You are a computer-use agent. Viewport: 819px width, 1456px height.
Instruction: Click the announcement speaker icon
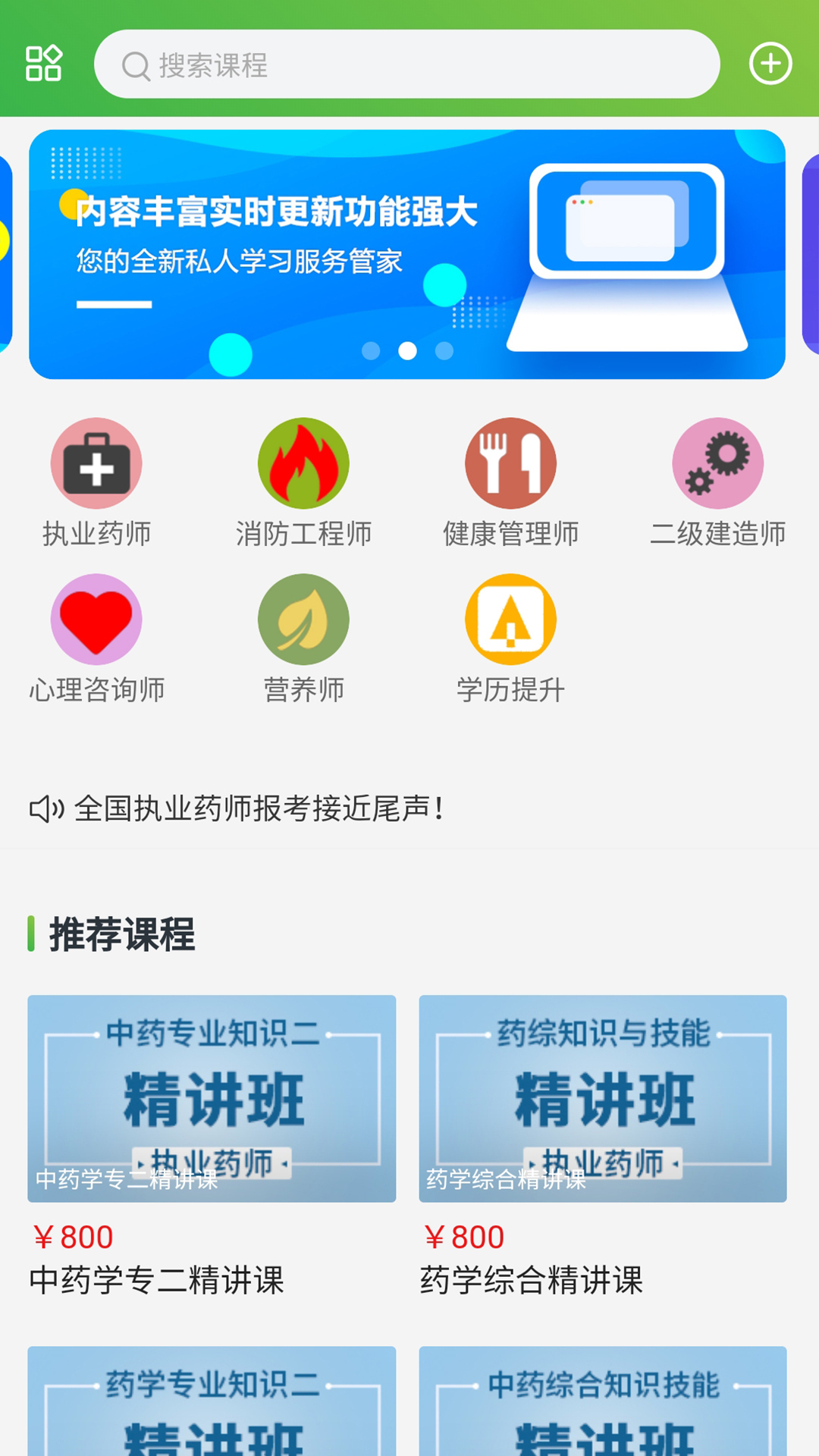pyautogui.click(x=45, y=810)
